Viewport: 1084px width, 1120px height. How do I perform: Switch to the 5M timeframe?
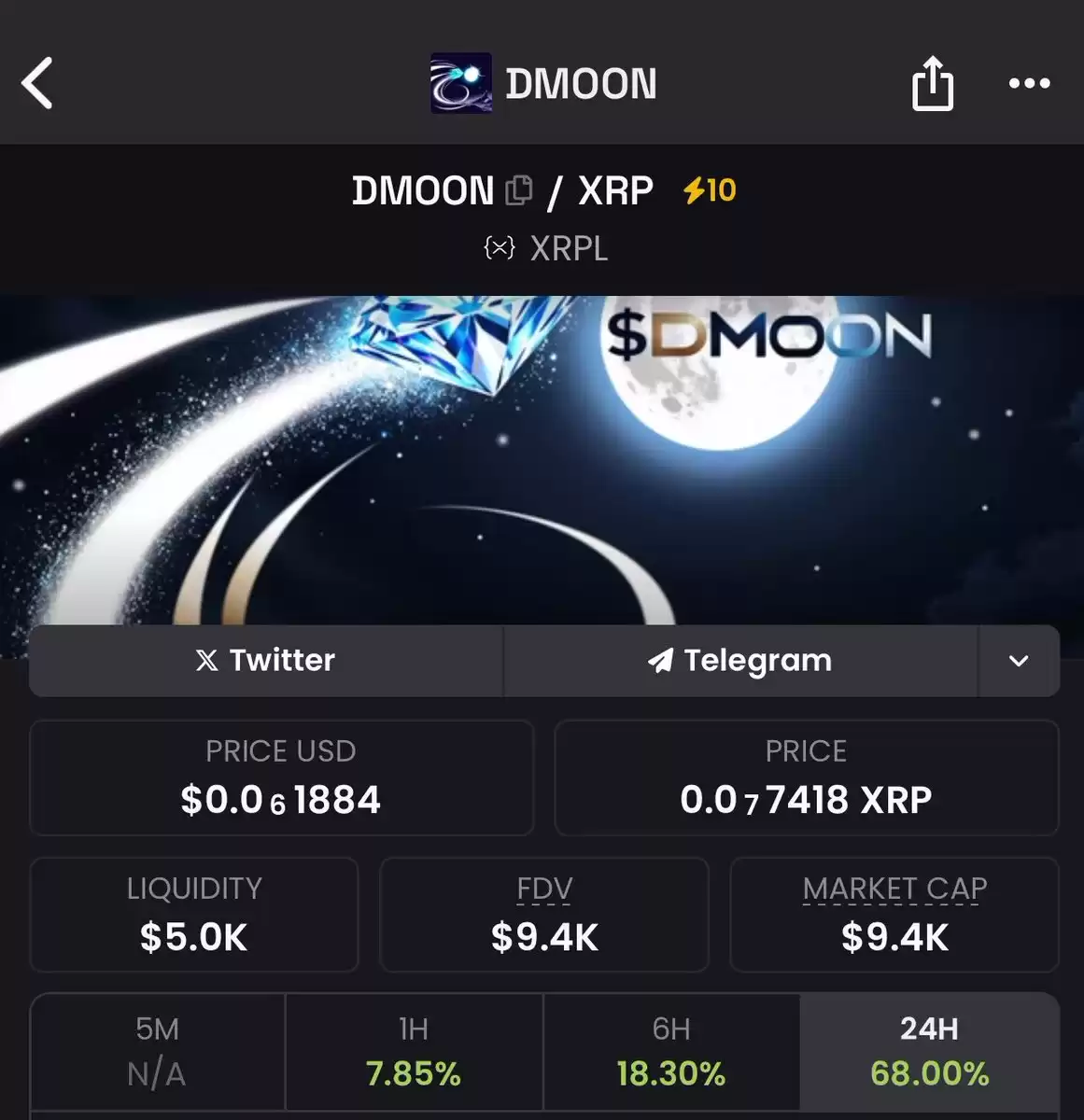pyautogui.click(x=157, y=1051)
